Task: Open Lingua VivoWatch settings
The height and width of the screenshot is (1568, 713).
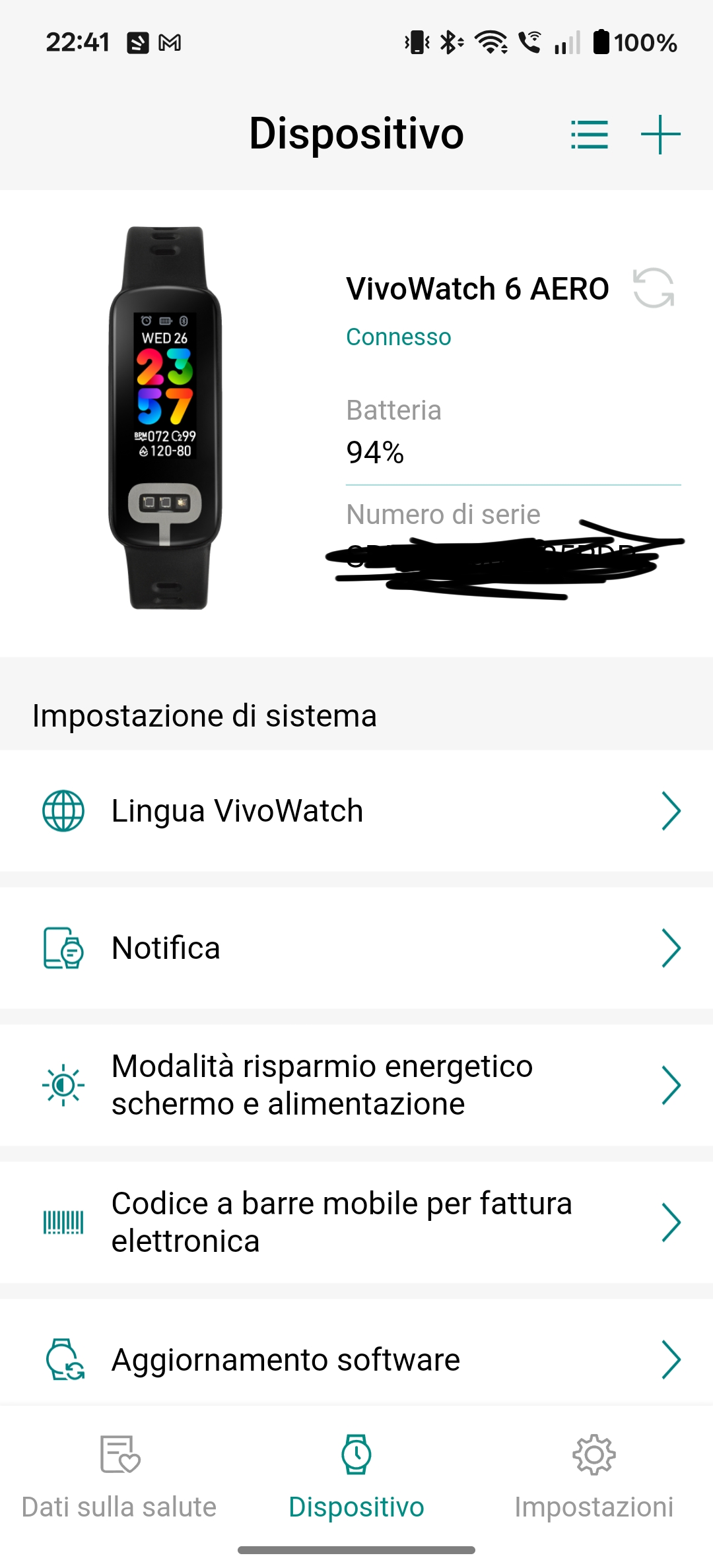Action: coord(356,811)
